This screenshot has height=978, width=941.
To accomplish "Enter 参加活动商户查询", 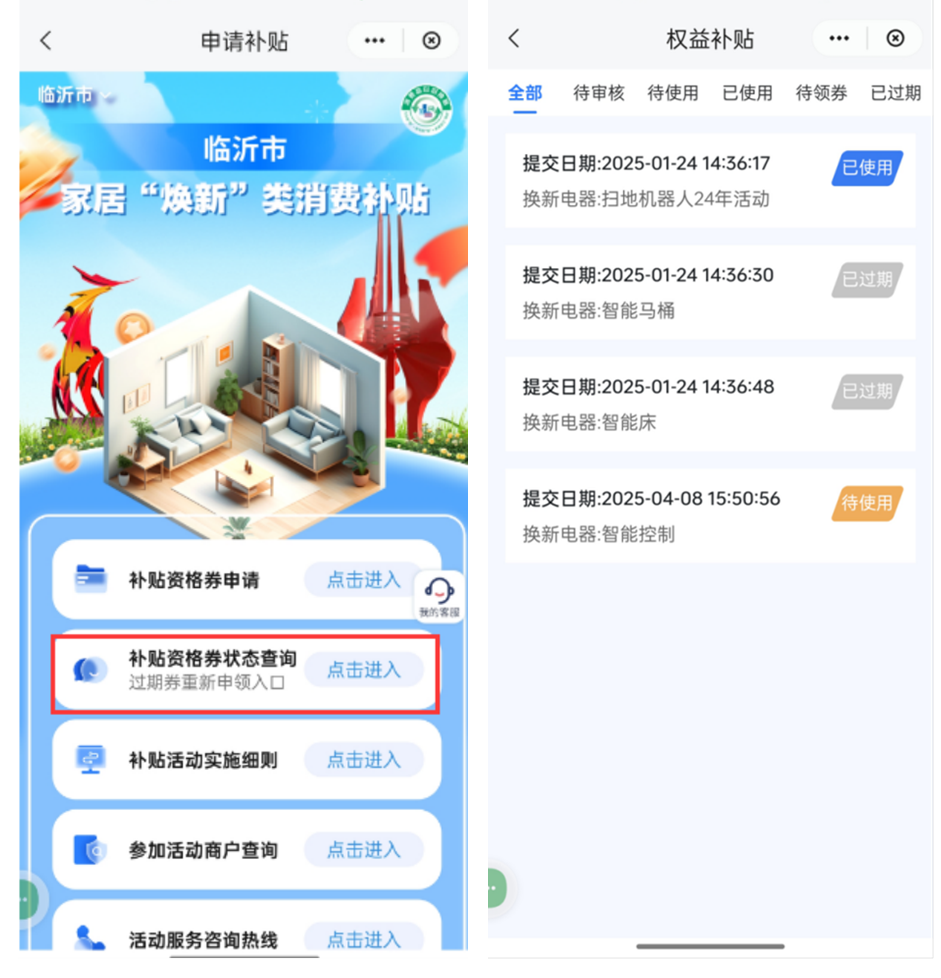I will 363,850.
